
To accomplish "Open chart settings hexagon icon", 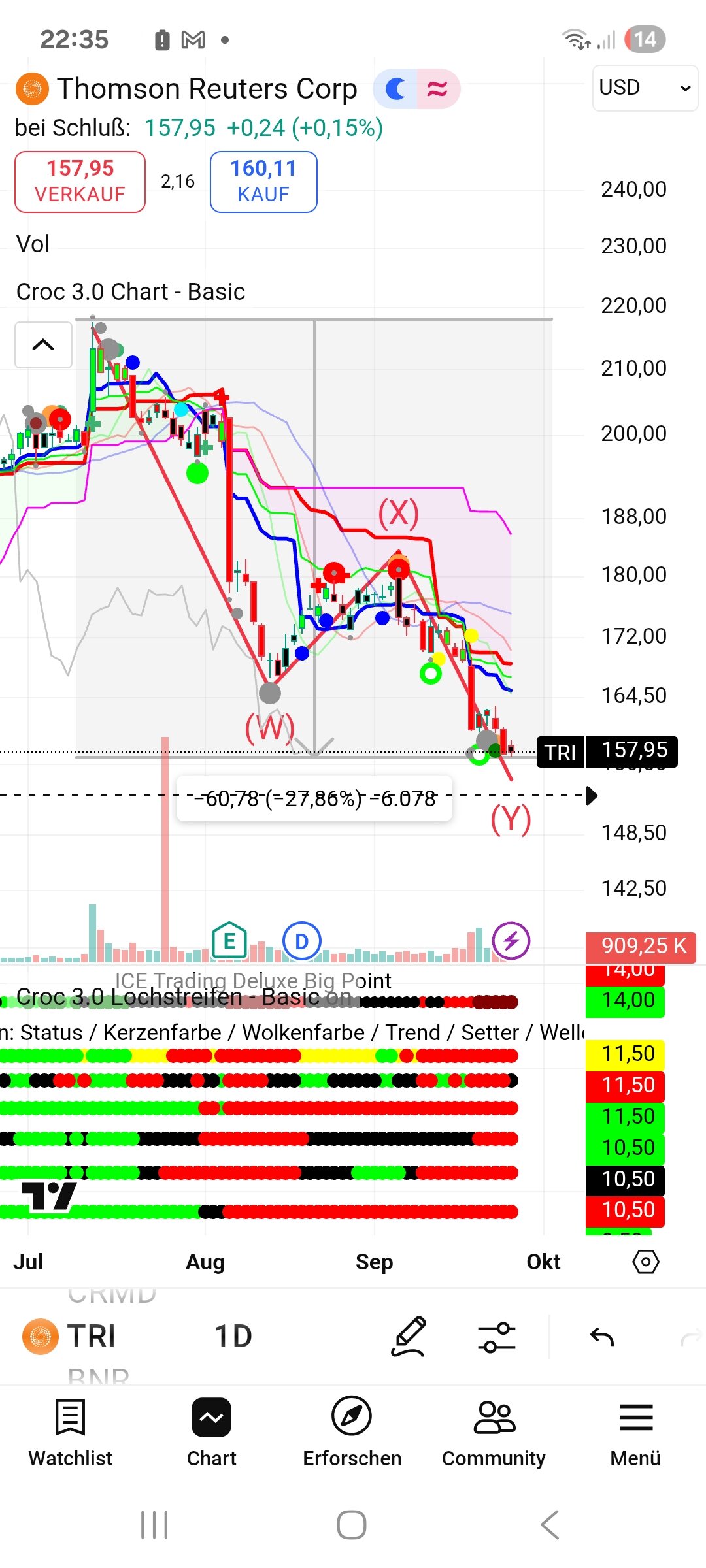I will click(645, 1261).
